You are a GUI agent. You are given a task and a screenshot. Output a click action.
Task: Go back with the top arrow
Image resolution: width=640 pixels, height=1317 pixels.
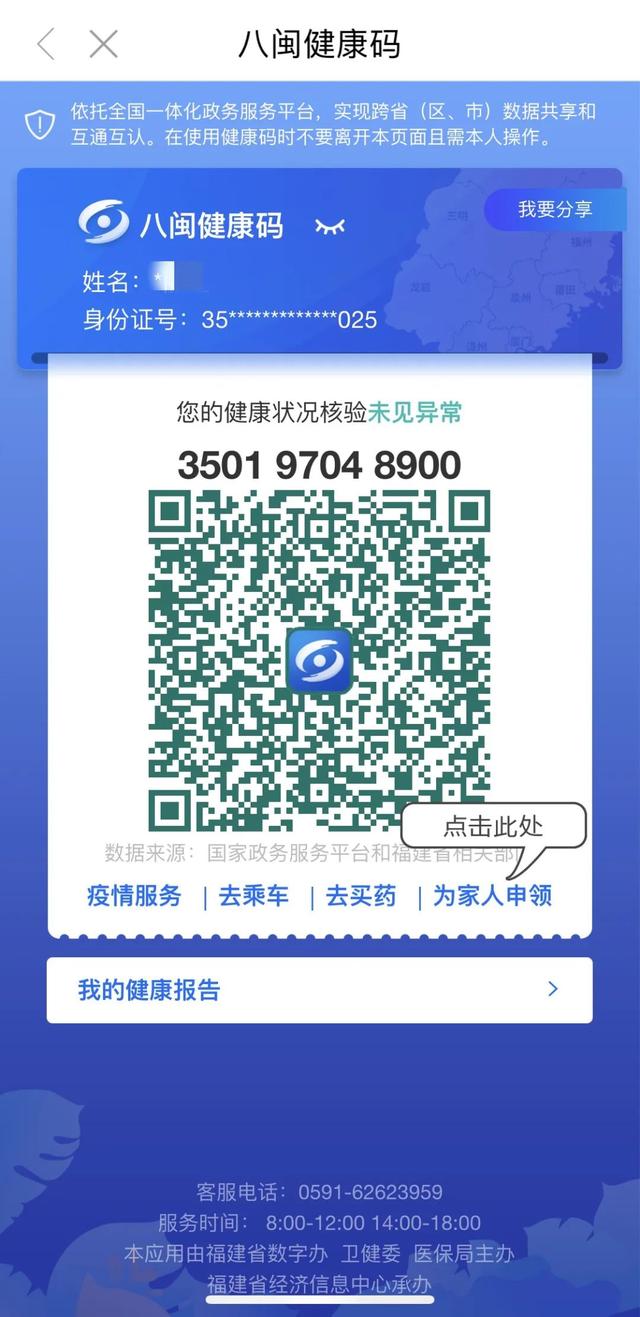[46, 43]
